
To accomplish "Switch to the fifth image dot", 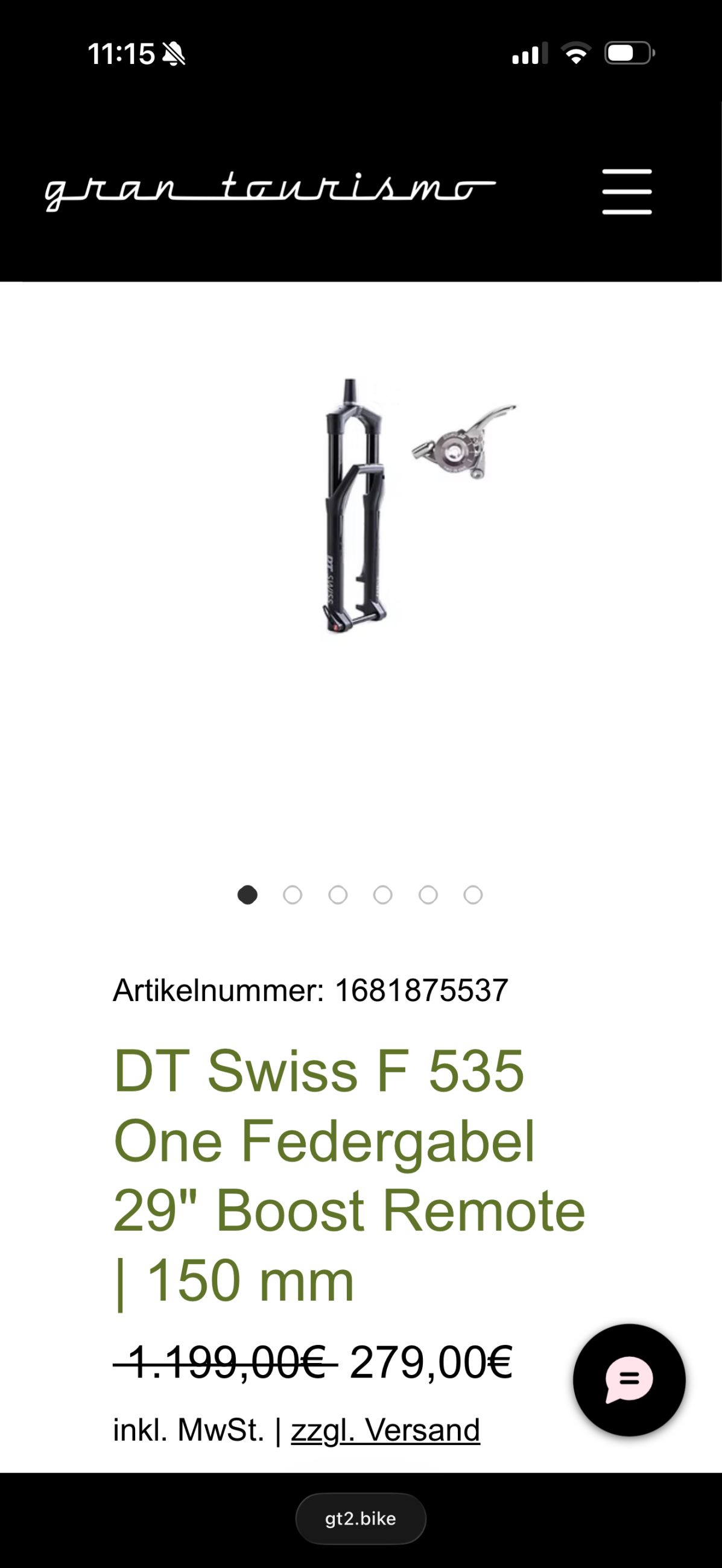I will click(x=428, y=895).
